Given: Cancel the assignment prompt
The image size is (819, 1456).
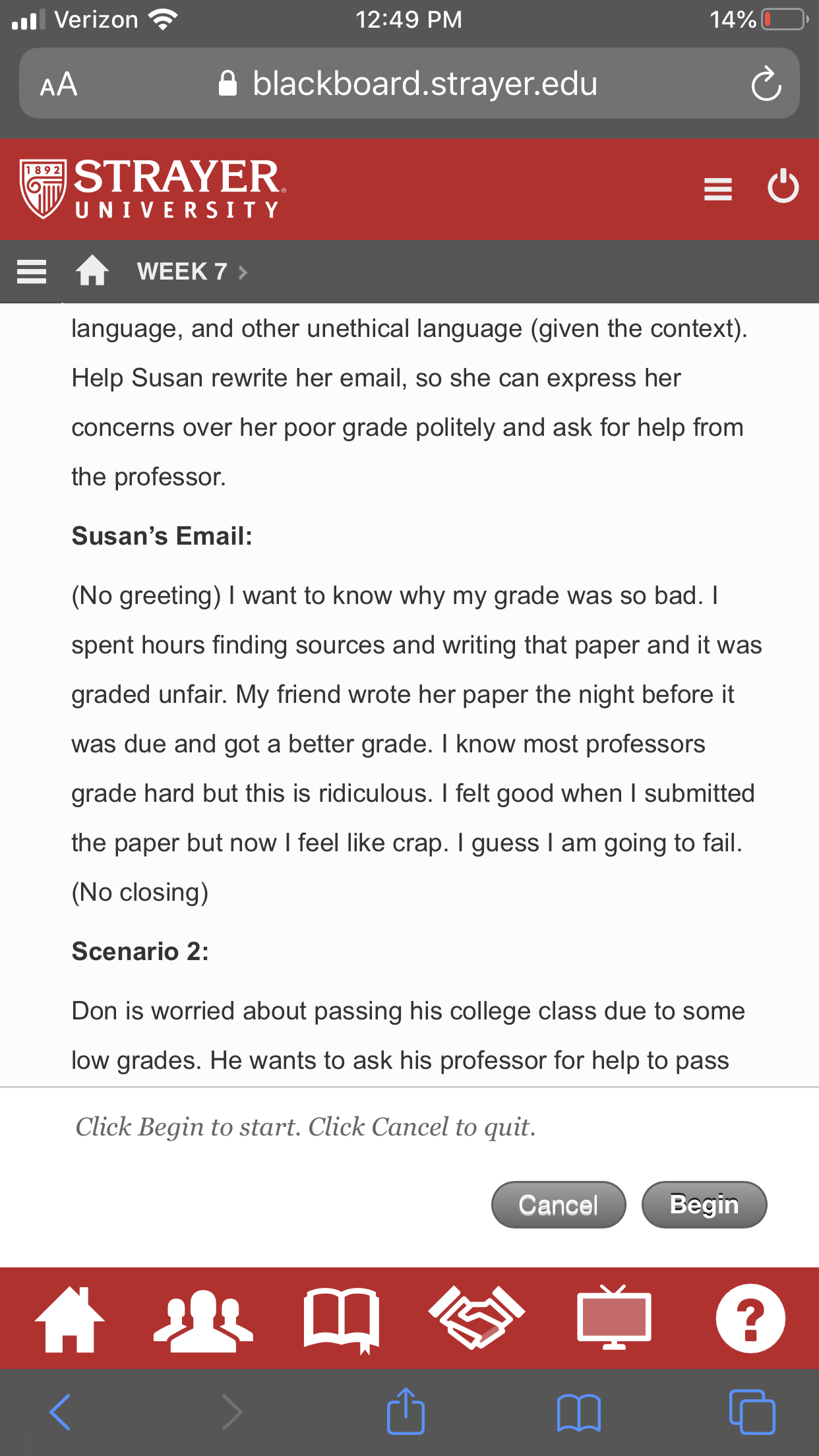Looking at the screenshot, I should point(559,1205).
